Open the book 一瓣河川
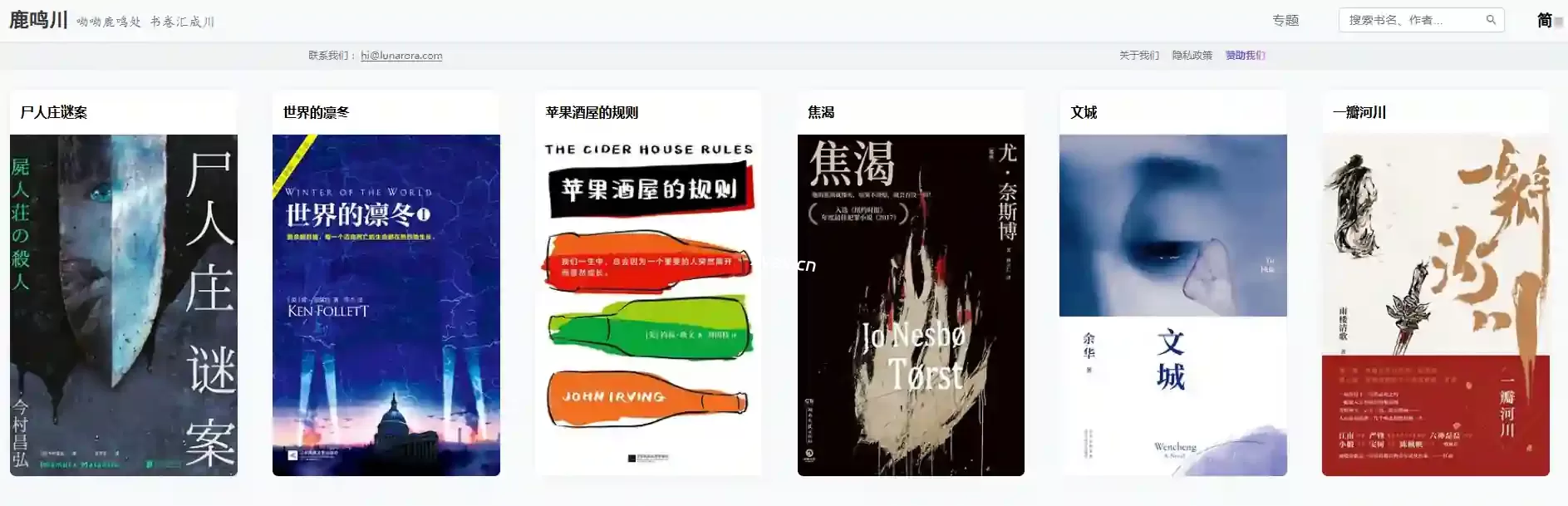The image size is (1568, 506). tap(1435, 304)
